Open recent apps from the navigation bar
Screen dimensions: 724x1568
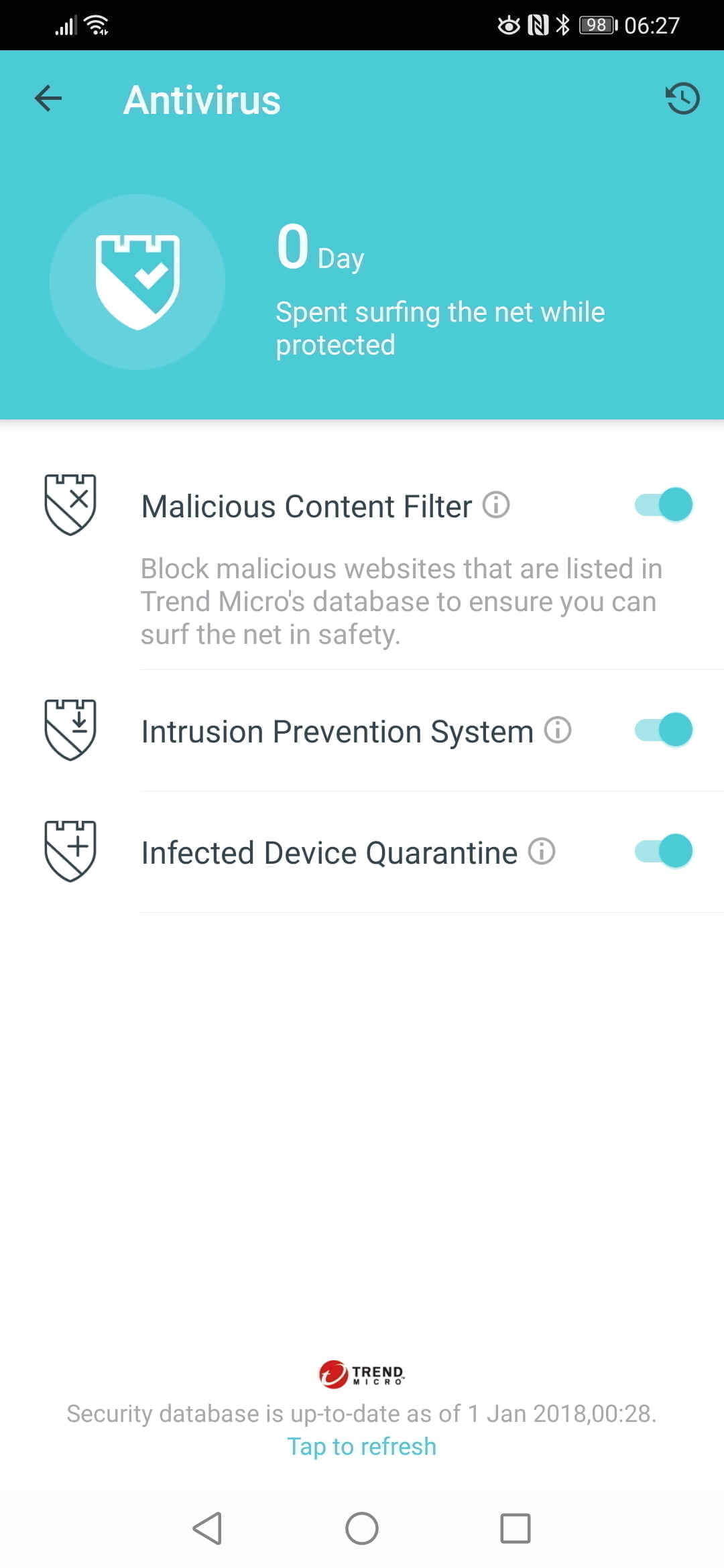point(515,1528)
